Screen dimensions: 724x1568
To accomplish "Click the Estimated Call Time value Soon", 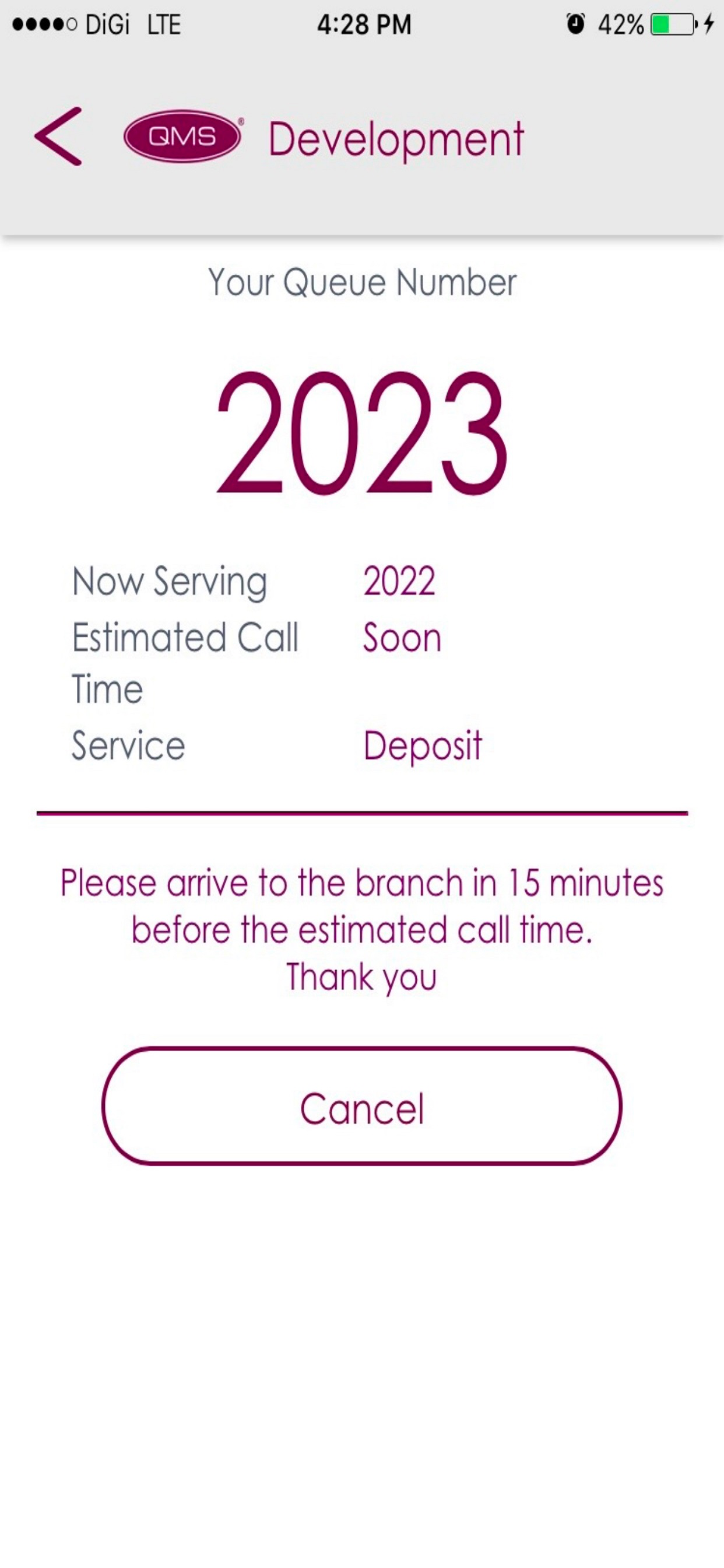I will tap(402, 638).
